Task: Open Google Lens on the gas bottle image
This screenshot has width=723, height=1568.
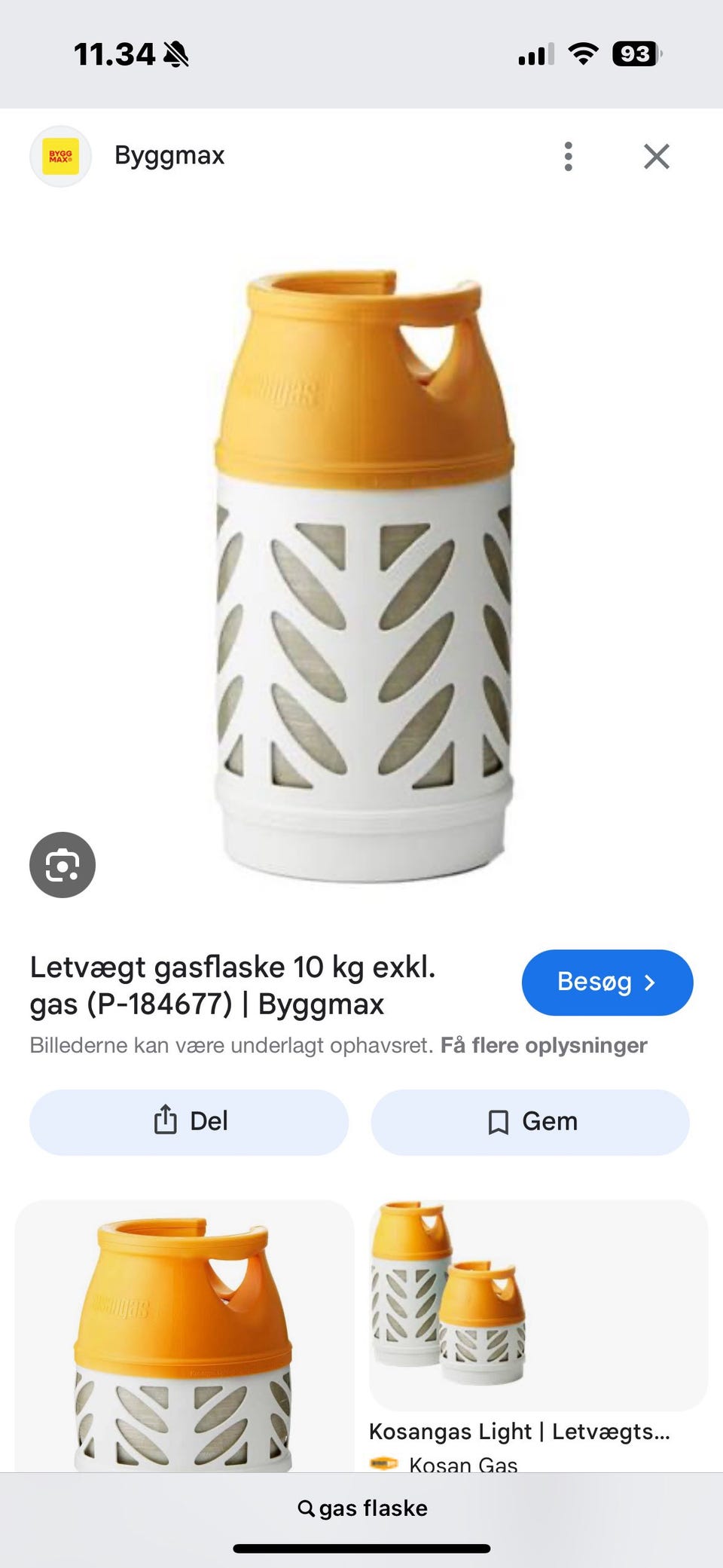Action: [63, 864]
